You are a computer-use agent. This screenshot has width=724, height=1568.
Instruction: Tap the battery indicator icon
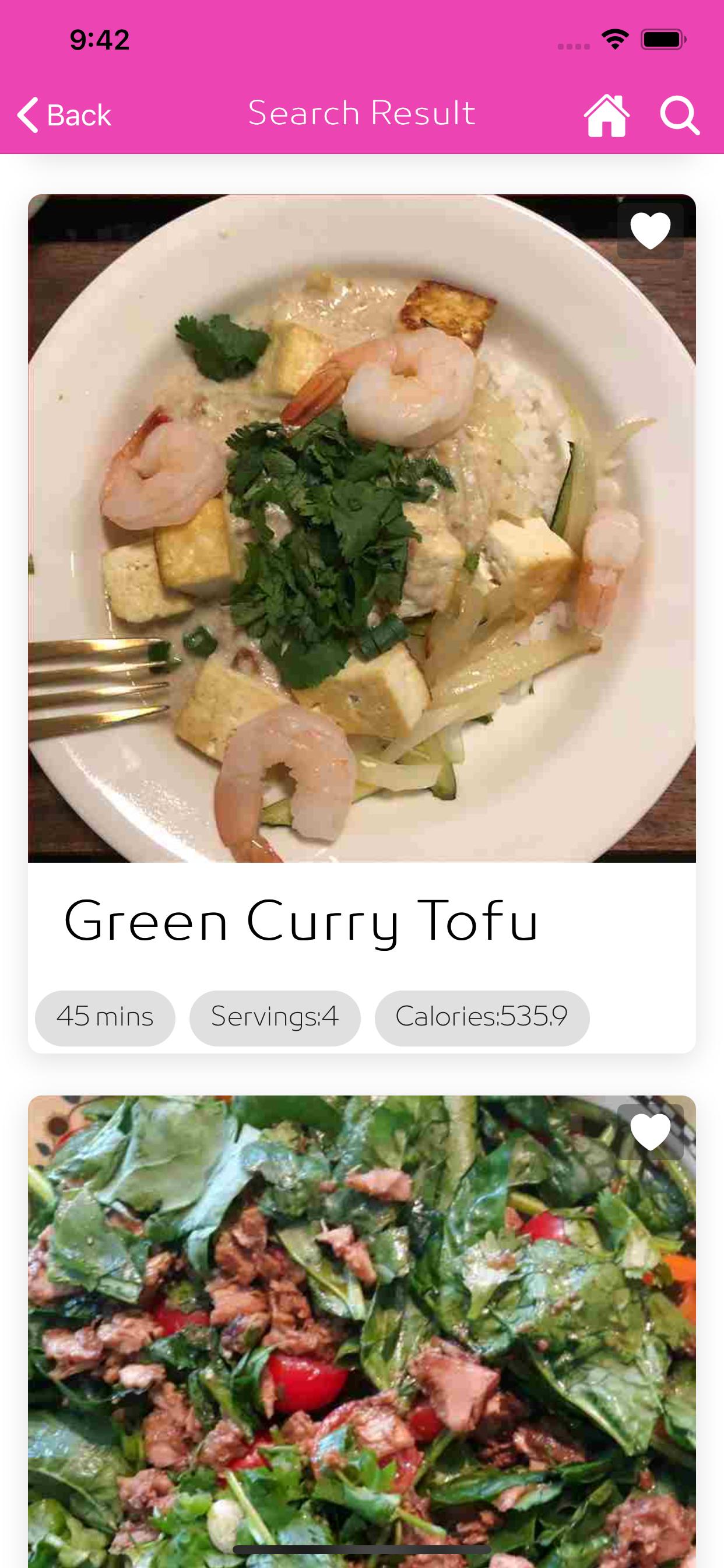663,38
